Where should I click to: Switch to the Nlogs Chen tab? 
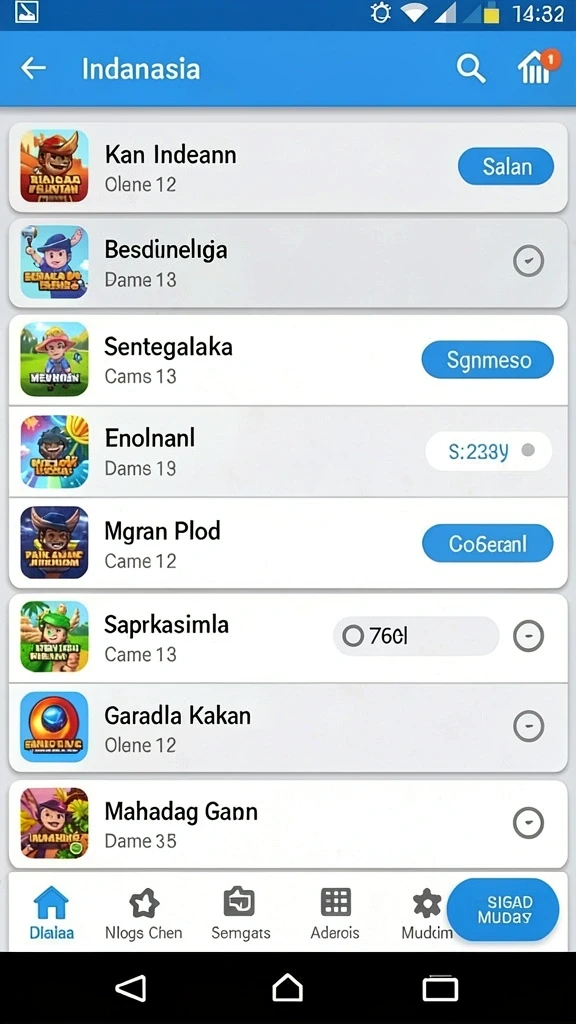144,914
